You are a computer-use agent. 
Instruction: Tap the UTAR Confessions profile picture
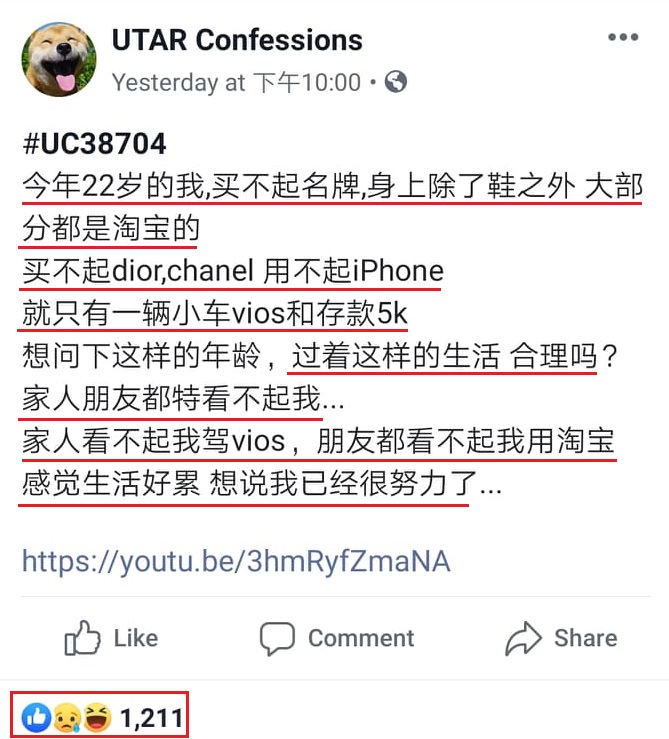coord(59,60)
